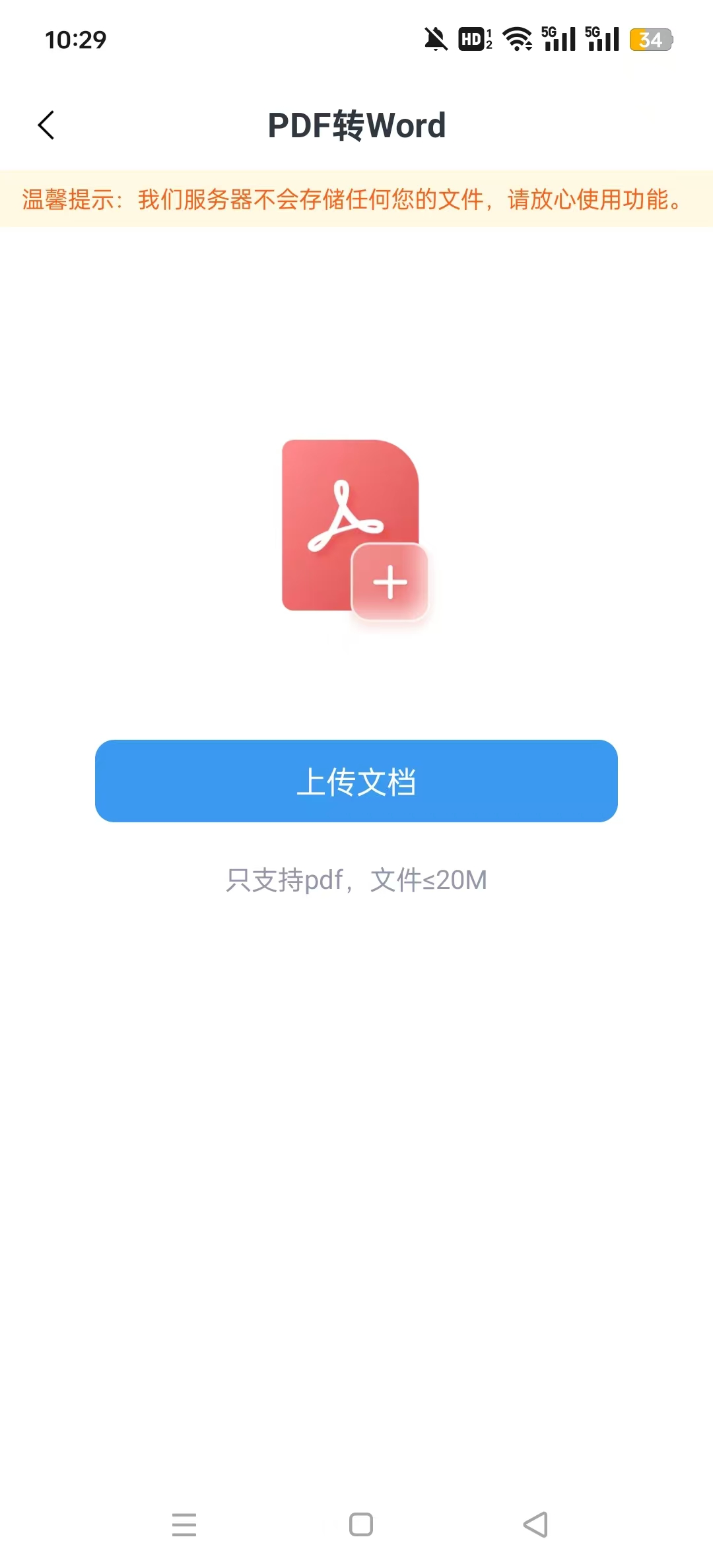713x1568 pixels.
Task: Open recent apps from the navigation bar
Action: pos(184,1524)
